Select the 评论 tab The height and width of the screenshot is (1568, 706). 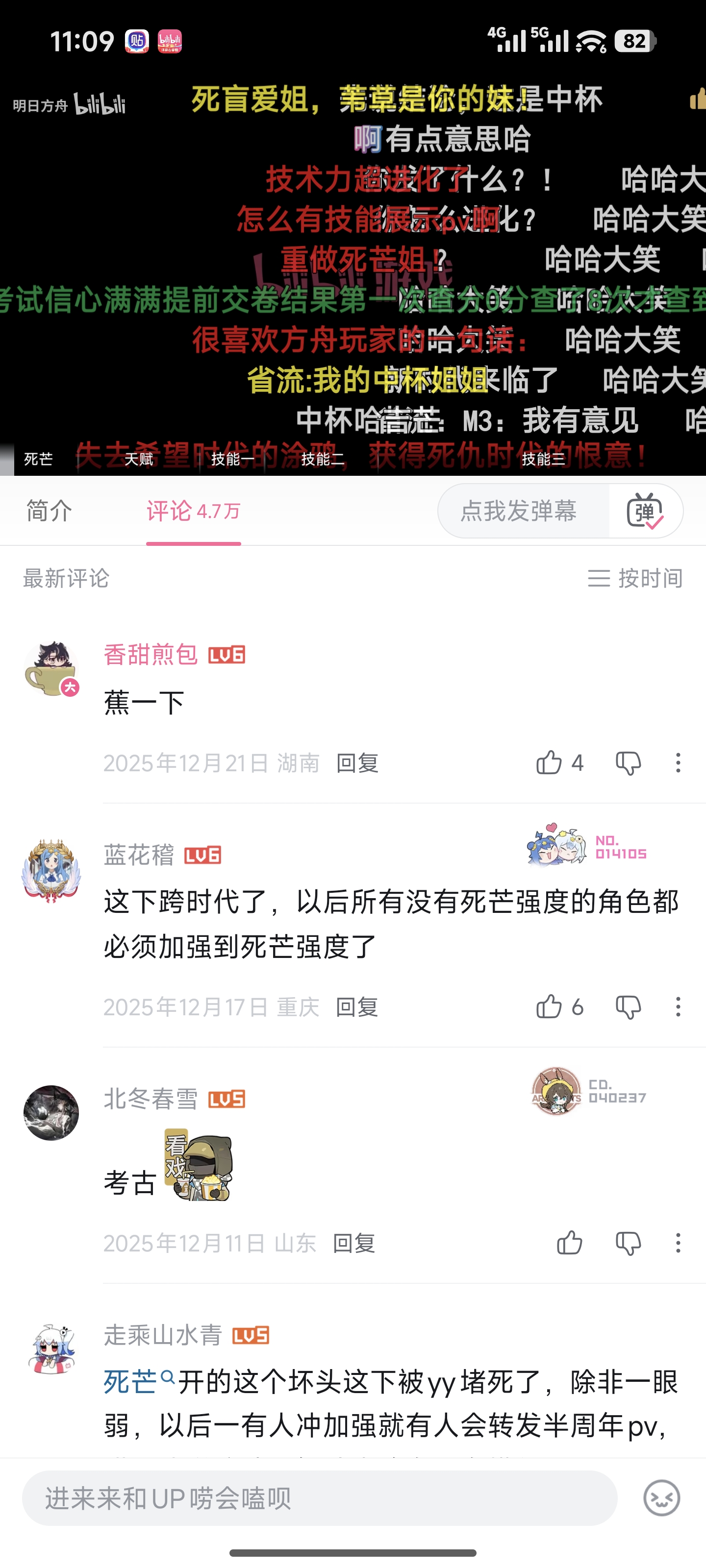click(x=193, y=511)
